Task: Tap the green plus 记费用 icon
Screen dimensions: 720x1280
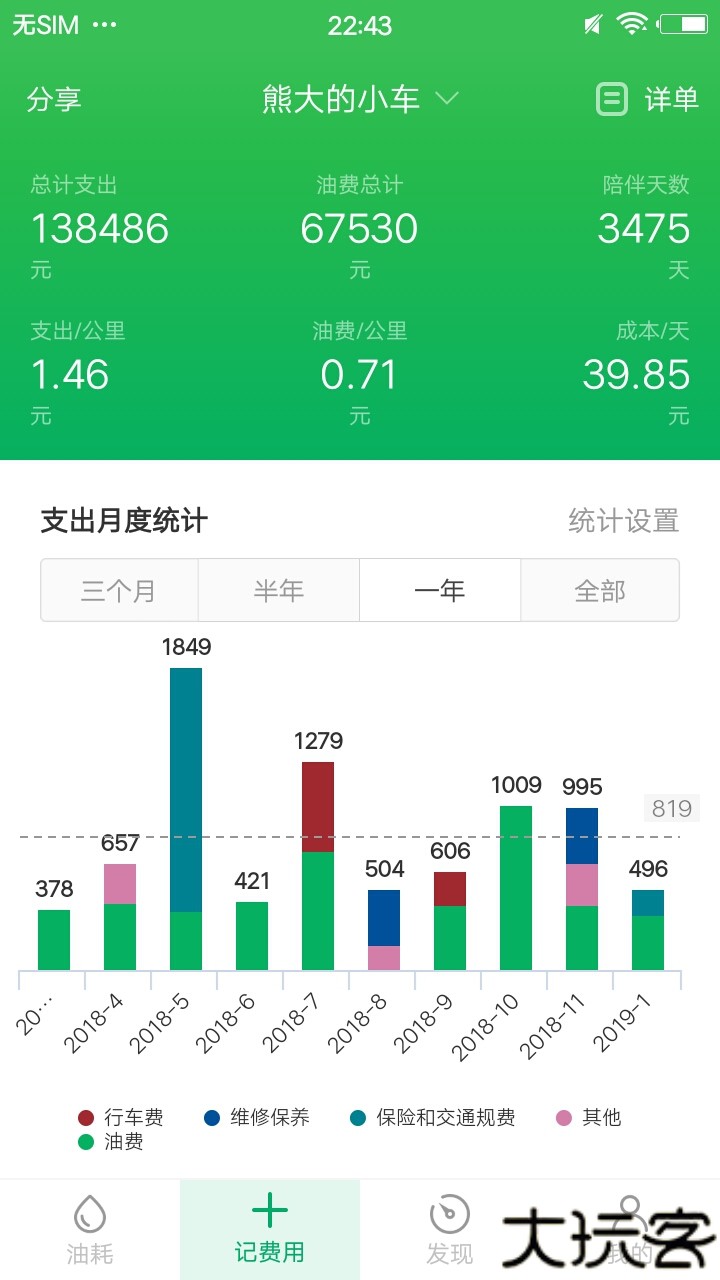Action: [x=268, y=1208]
